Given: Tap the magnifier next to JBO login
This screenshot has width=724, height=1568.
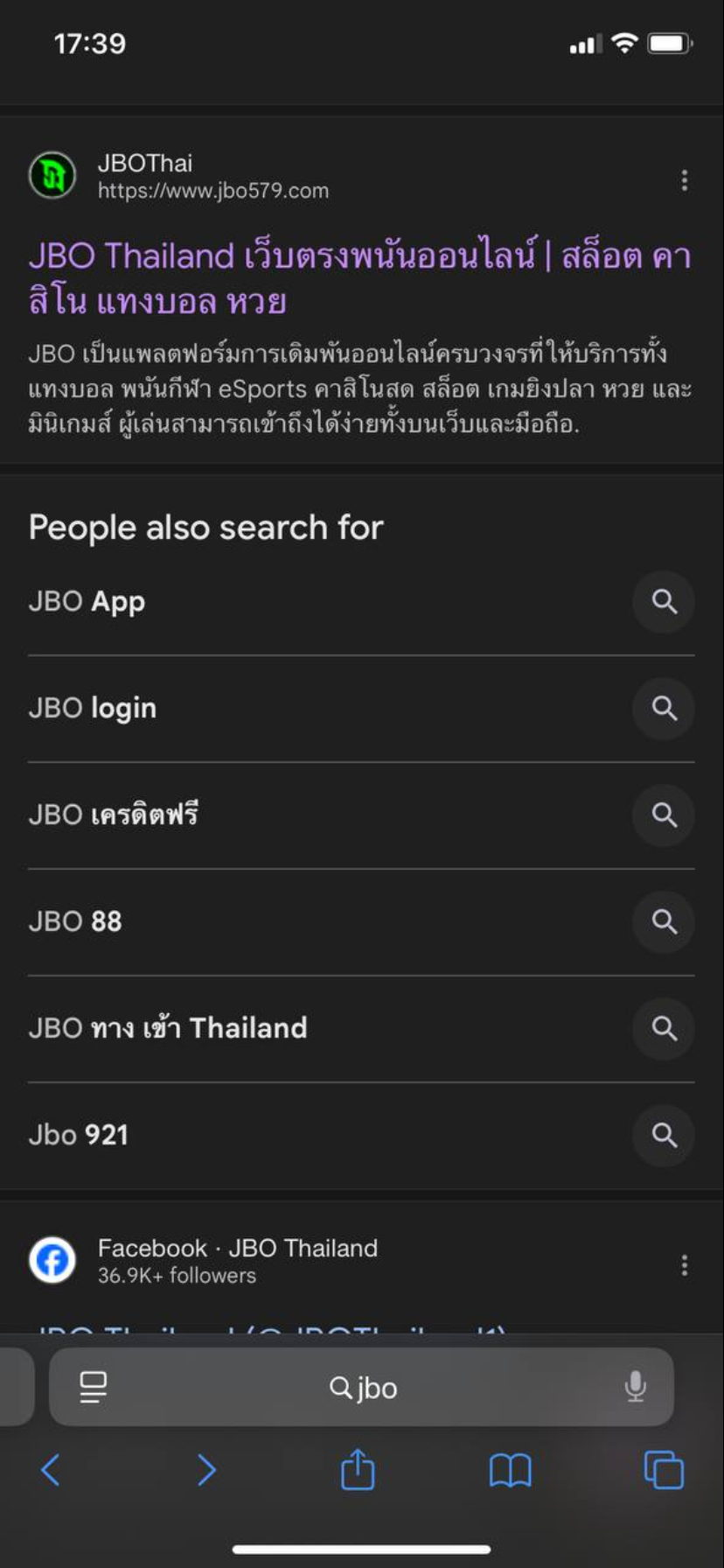Looking at the screenshot, I should pos(664,709).
